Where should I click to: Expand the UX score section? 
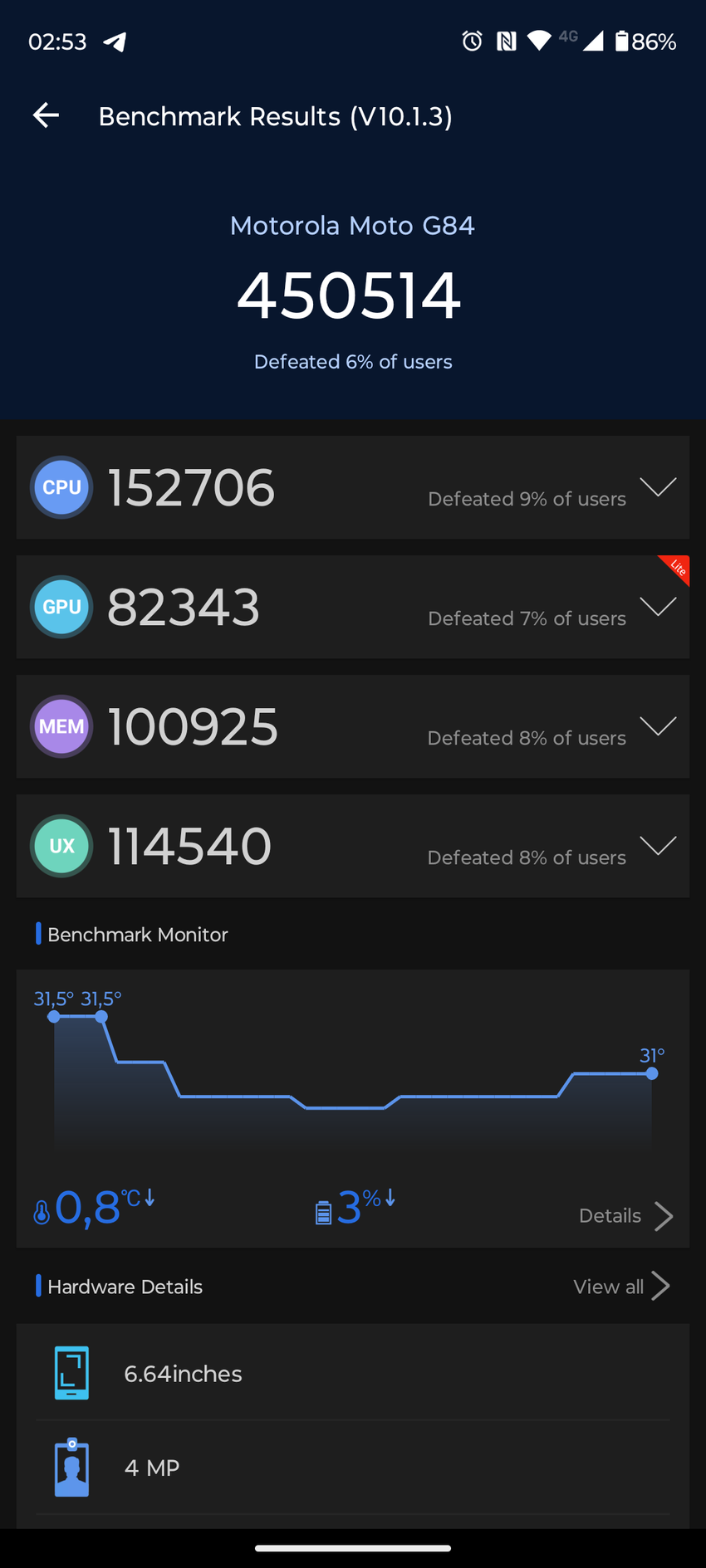(658, 846)
